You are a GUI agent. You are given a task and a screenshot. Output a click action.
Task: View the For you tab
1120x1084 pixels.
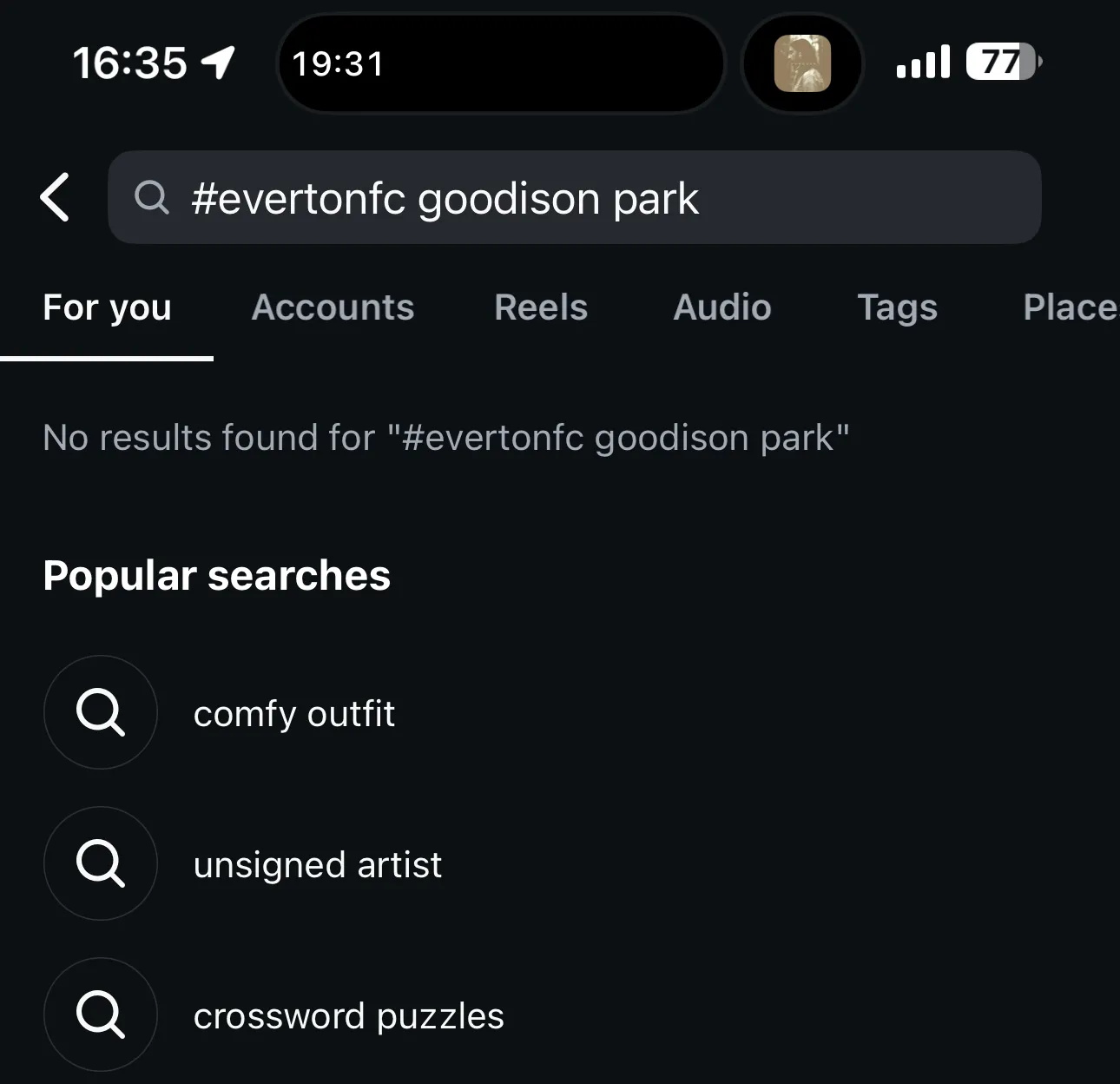[107, 307]
